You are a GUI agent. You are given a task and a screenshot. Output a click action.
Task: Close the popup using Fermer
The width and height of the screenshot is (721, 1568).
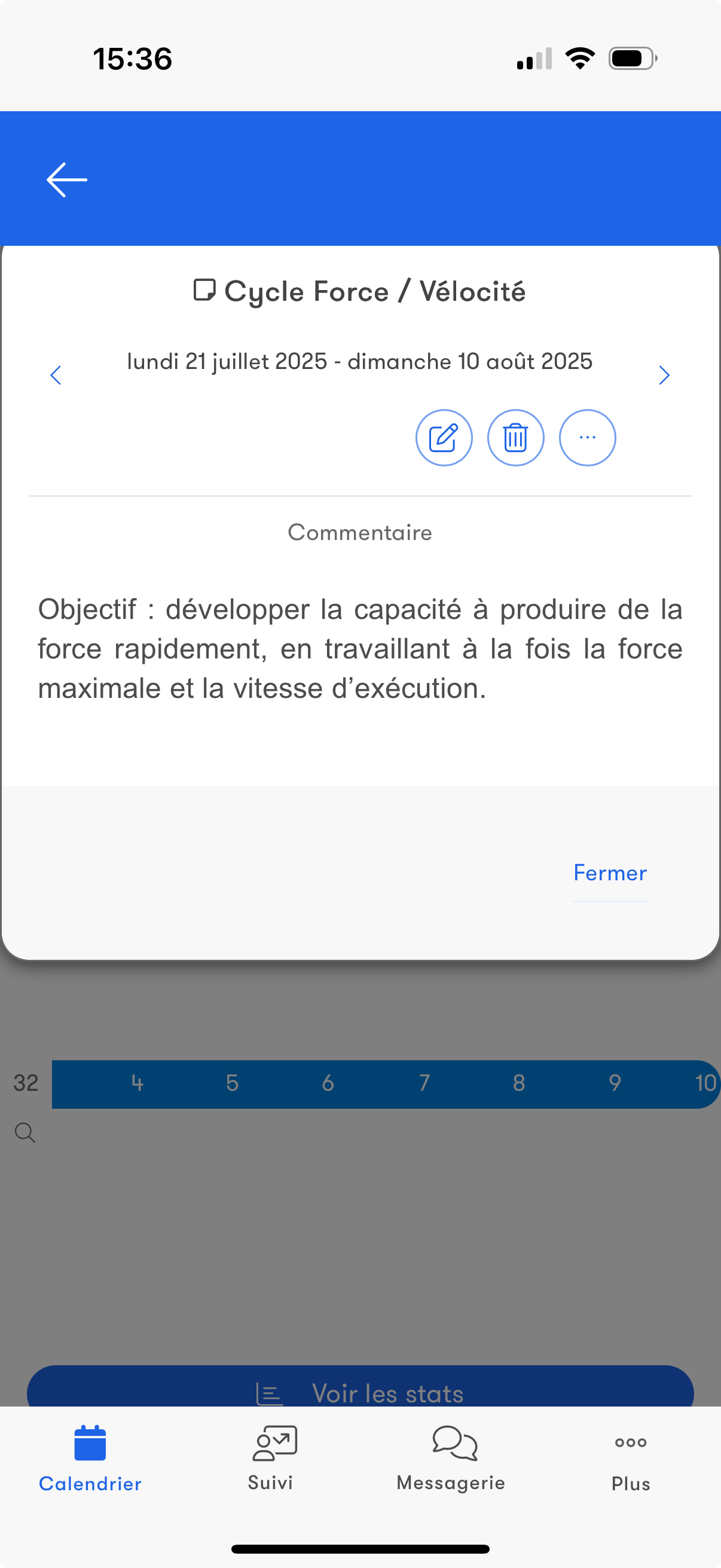[x=609, y=873]
